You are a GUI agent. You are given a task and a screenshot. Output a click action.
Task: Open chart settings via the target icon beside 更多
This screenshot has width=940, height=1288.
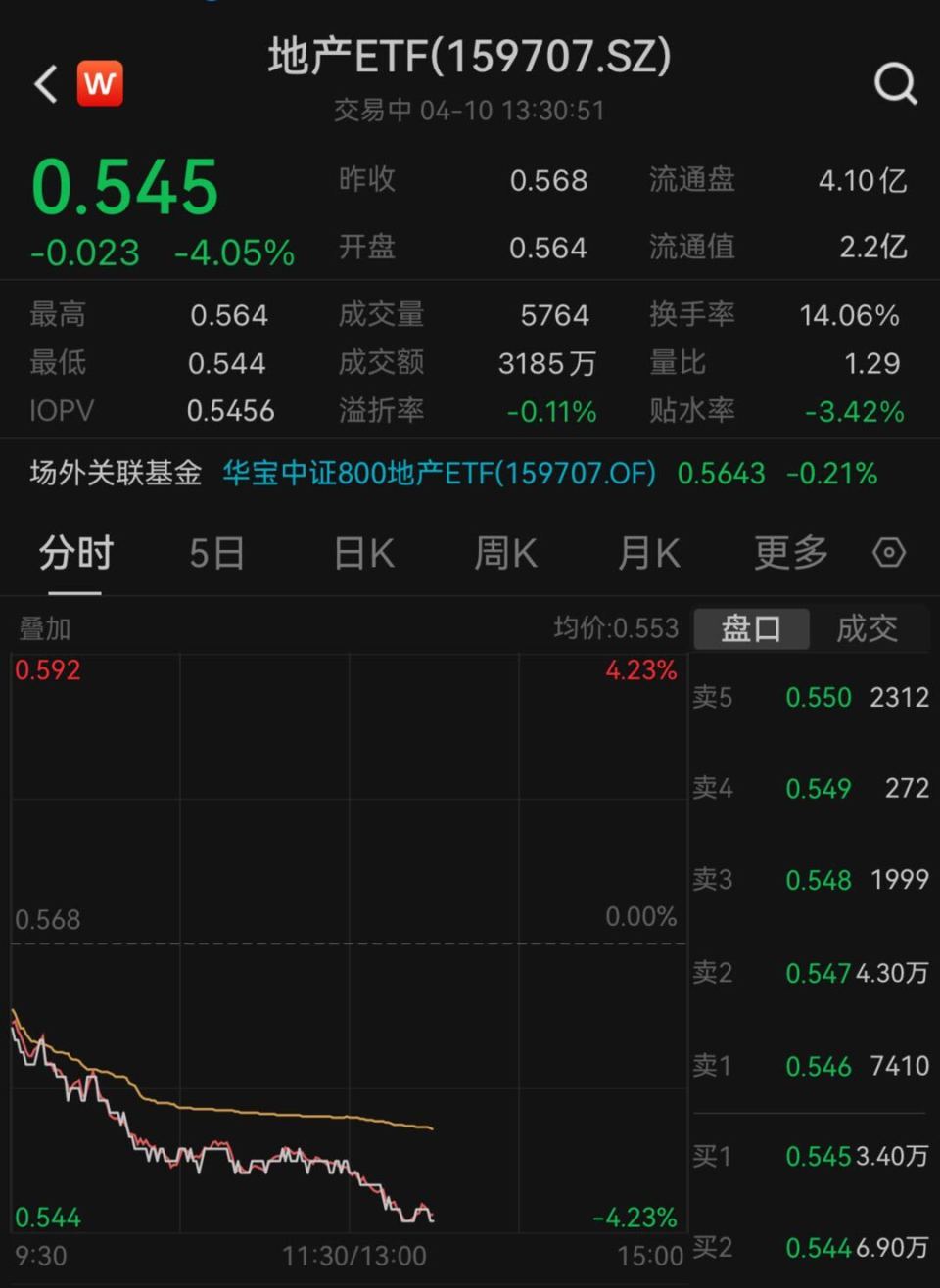click(x=889, y=552)
